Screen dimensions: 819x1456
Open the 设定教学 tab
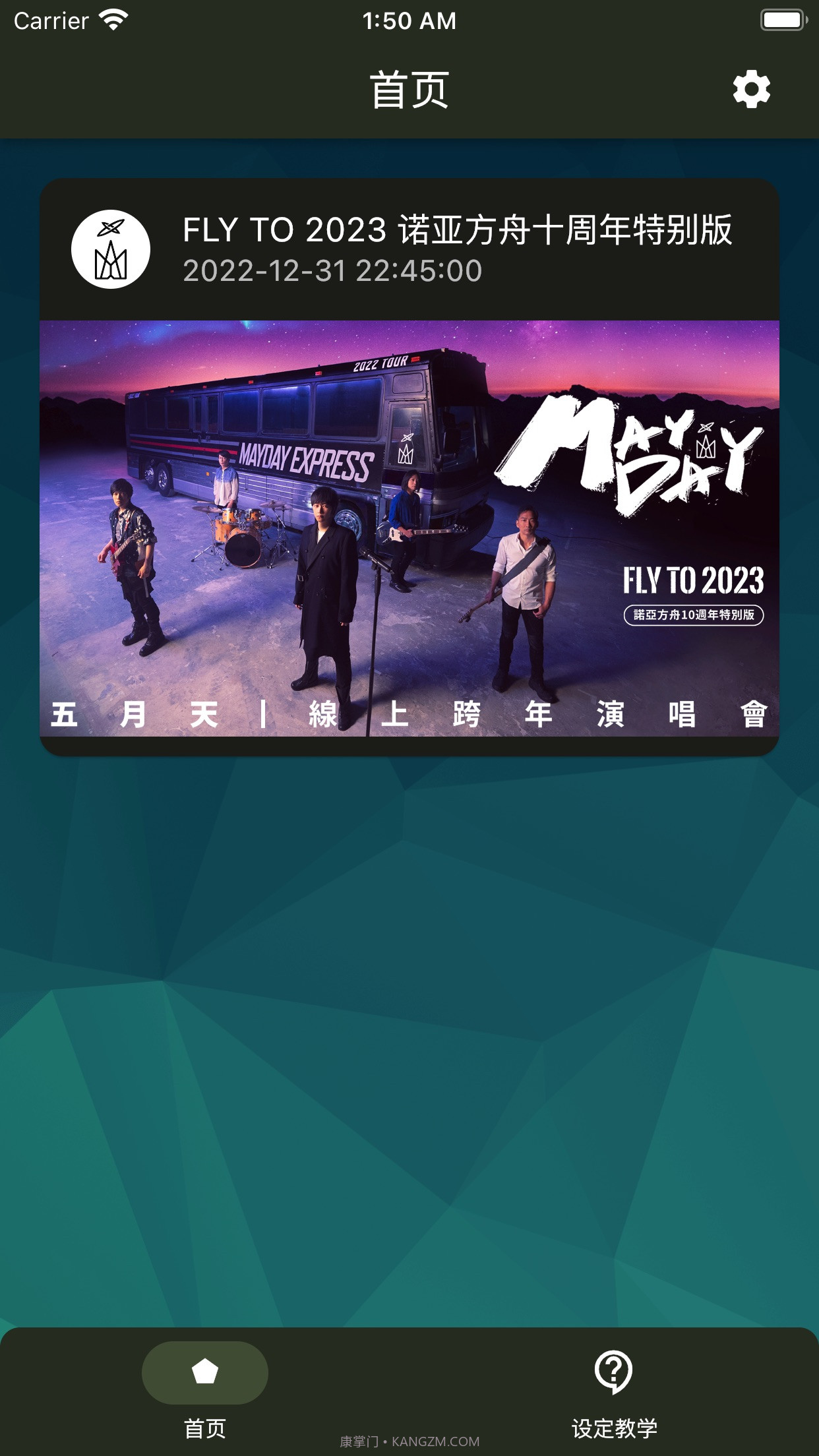click(x=614, y=1385)
